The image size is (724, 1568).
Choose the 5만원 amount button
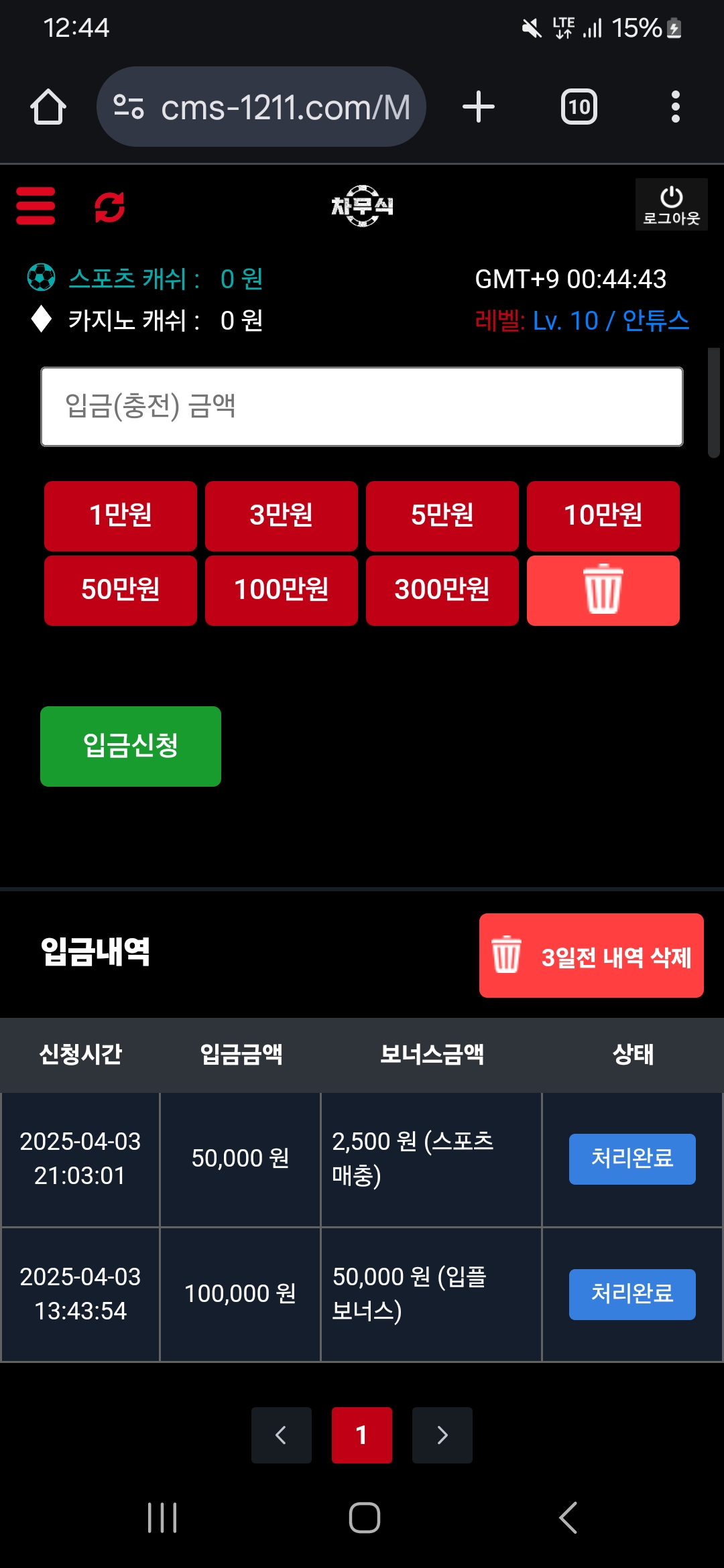coord(442,516)
